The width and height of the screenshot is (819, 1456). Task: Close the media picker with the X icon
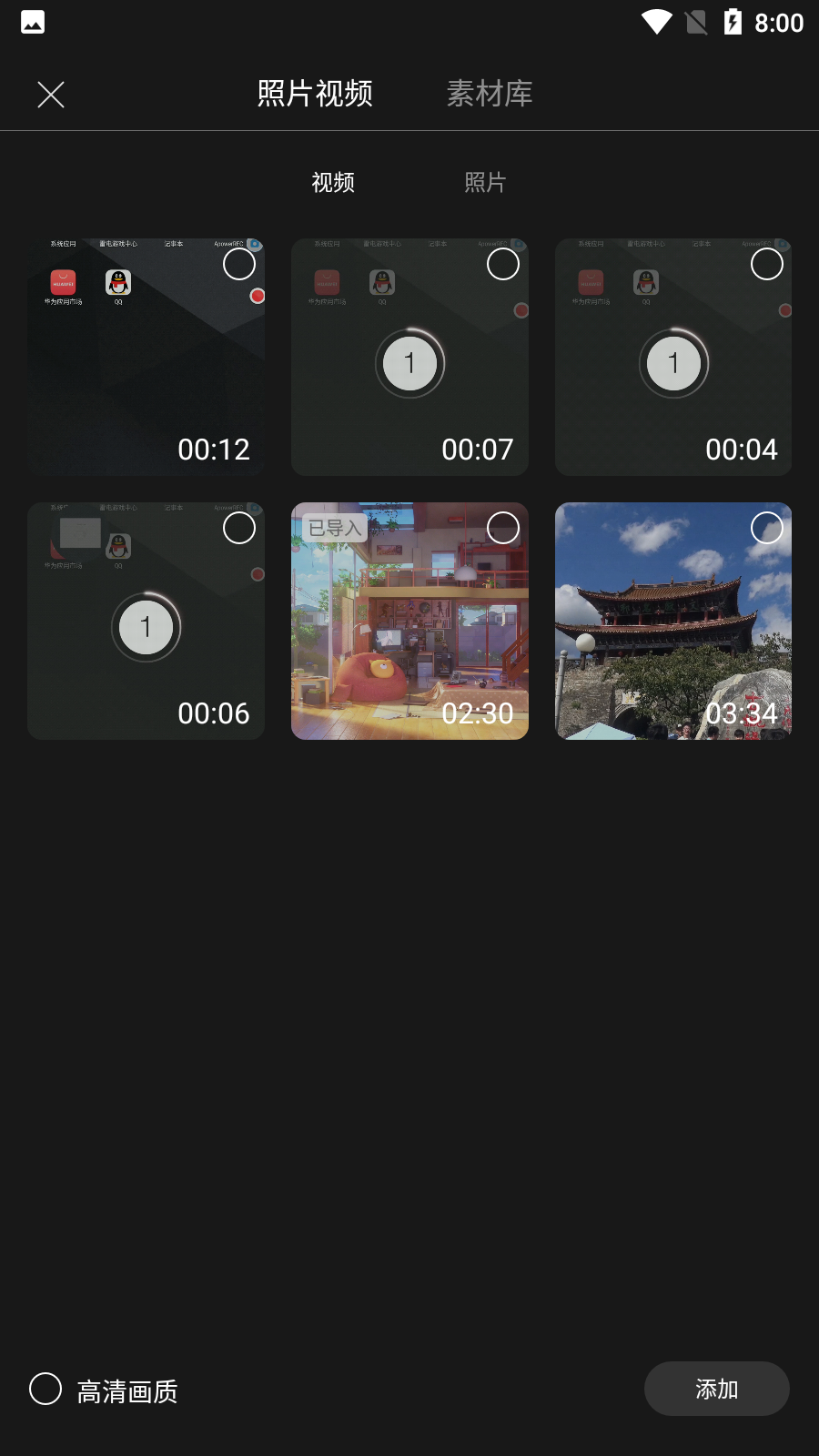pos(50,94)
